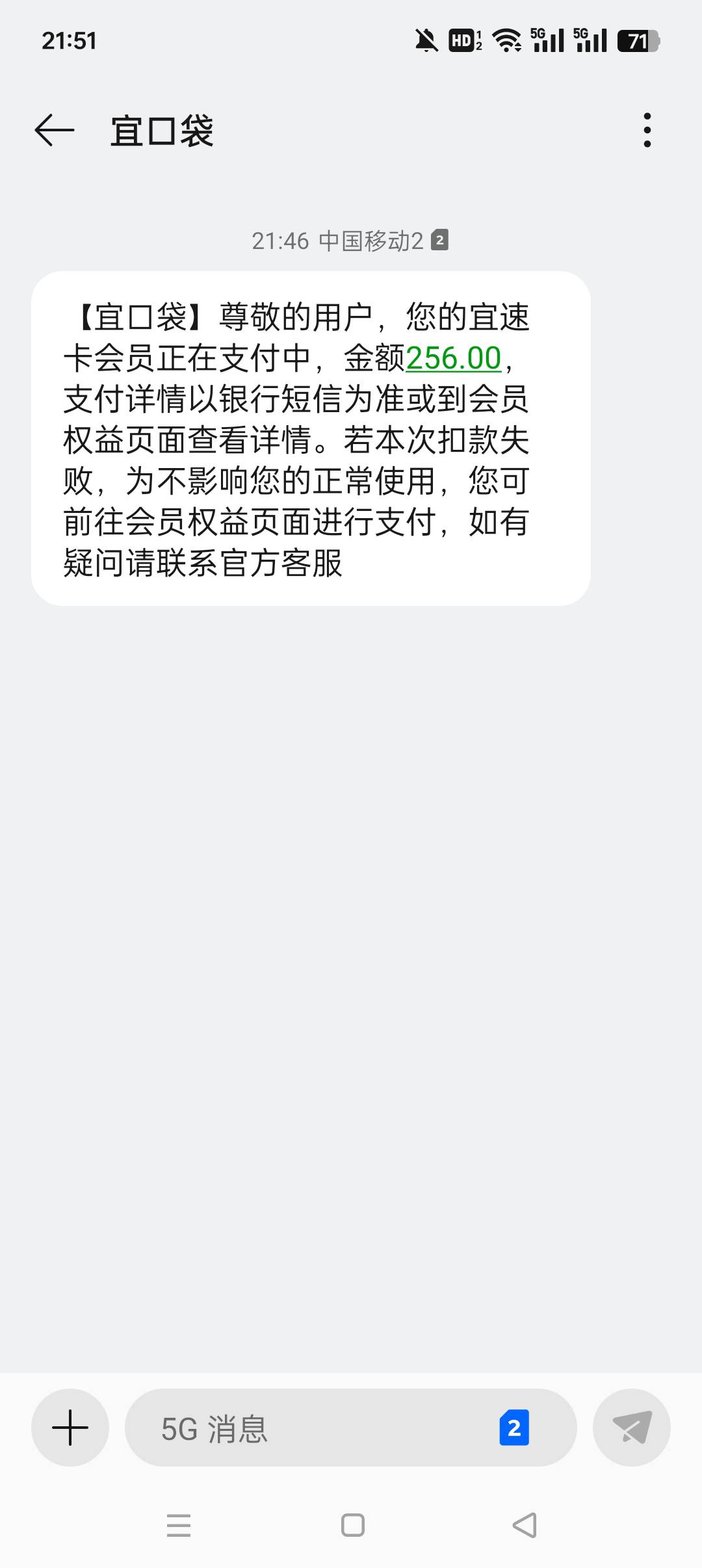This screenshot has height=1568, width=702.
Task: Focus the 5G 消息 message input field
Action: [312, 1428]
